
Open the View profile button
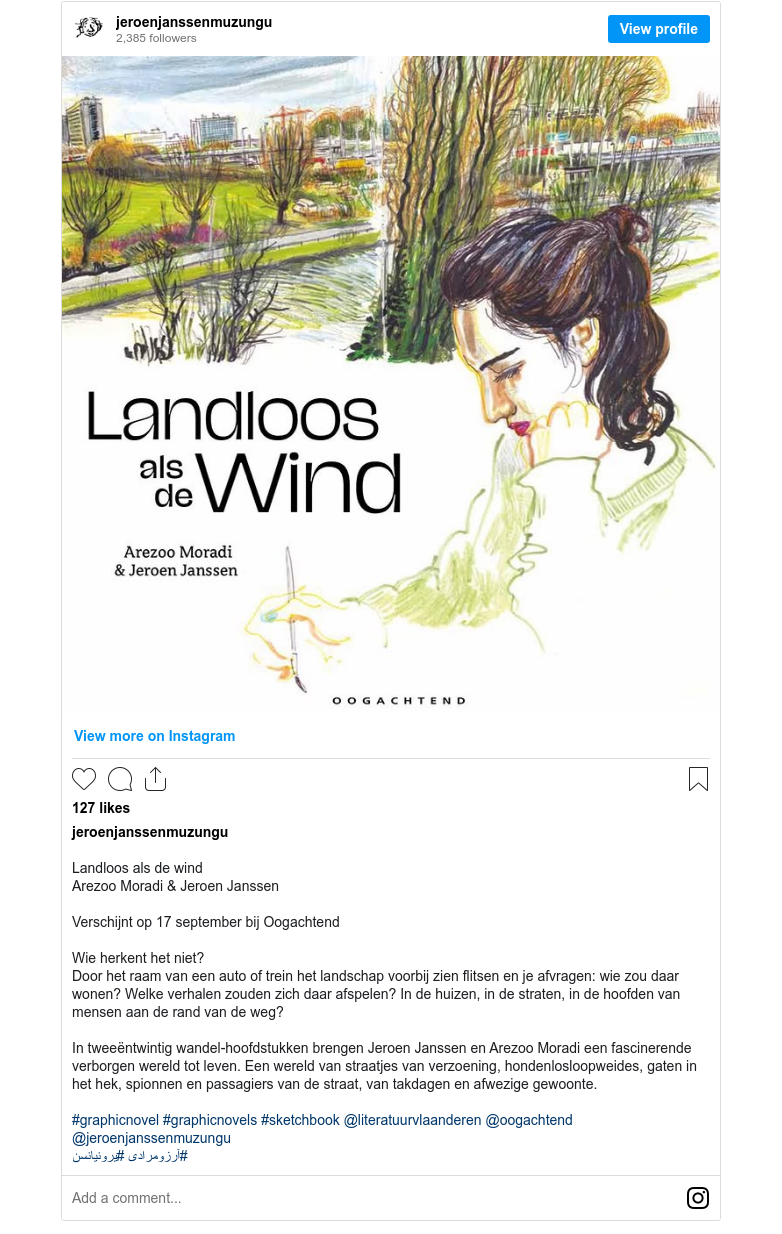(x=658, y=29)
